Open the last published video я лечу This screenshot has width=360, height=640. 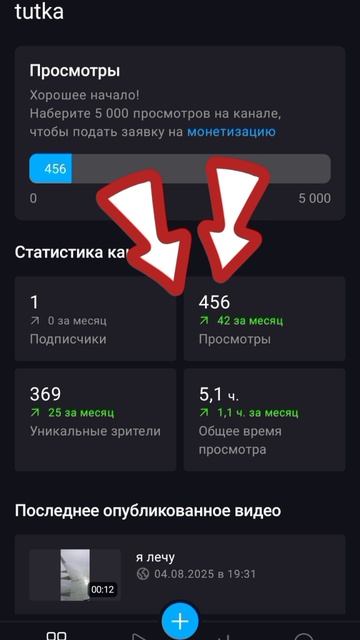point(180,574)
